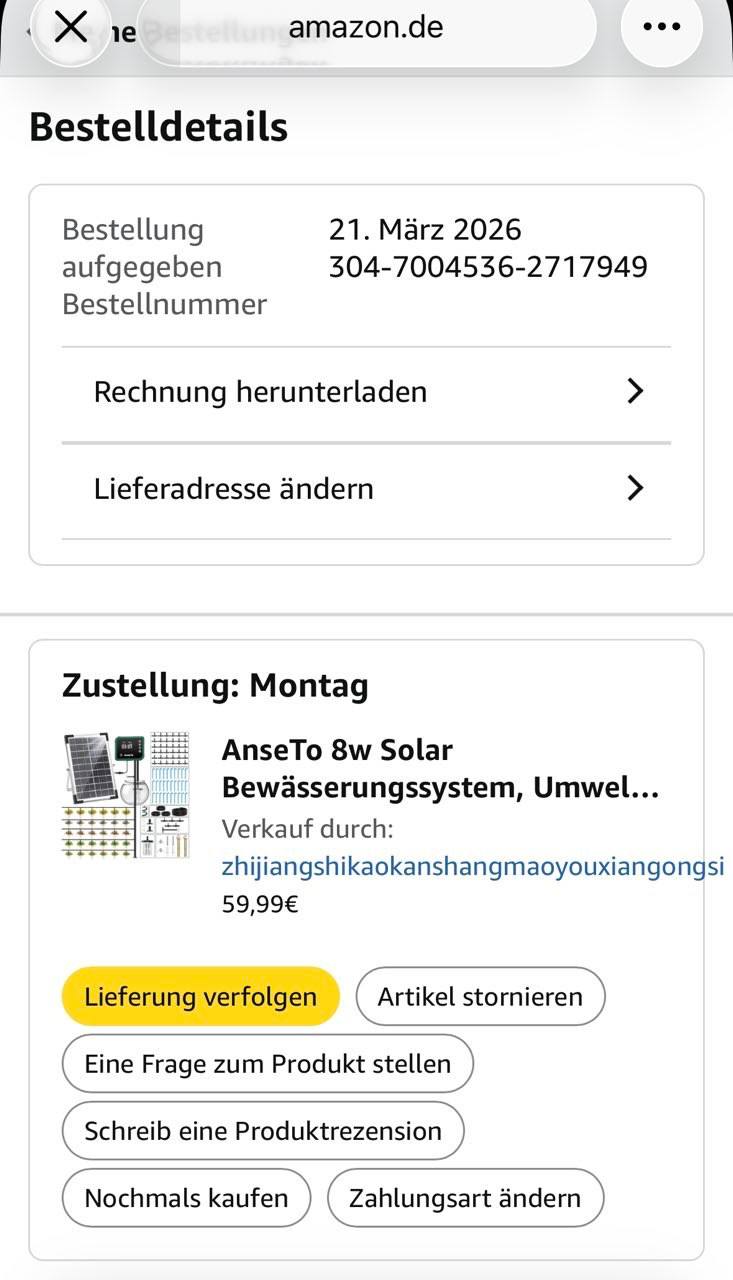
Task: Cancel the item via Artikel stornieren
Action: 480,996
